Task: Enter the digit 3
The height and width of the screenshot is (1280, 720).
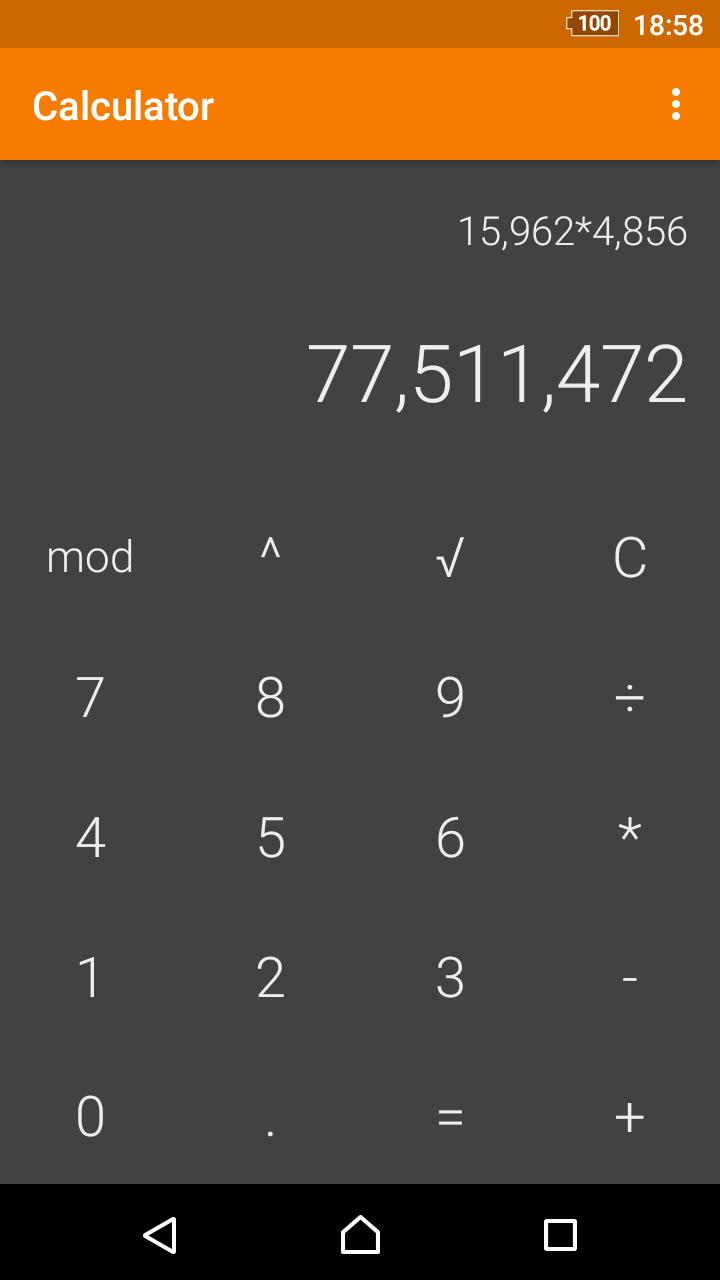Action: tap(450, 977)
